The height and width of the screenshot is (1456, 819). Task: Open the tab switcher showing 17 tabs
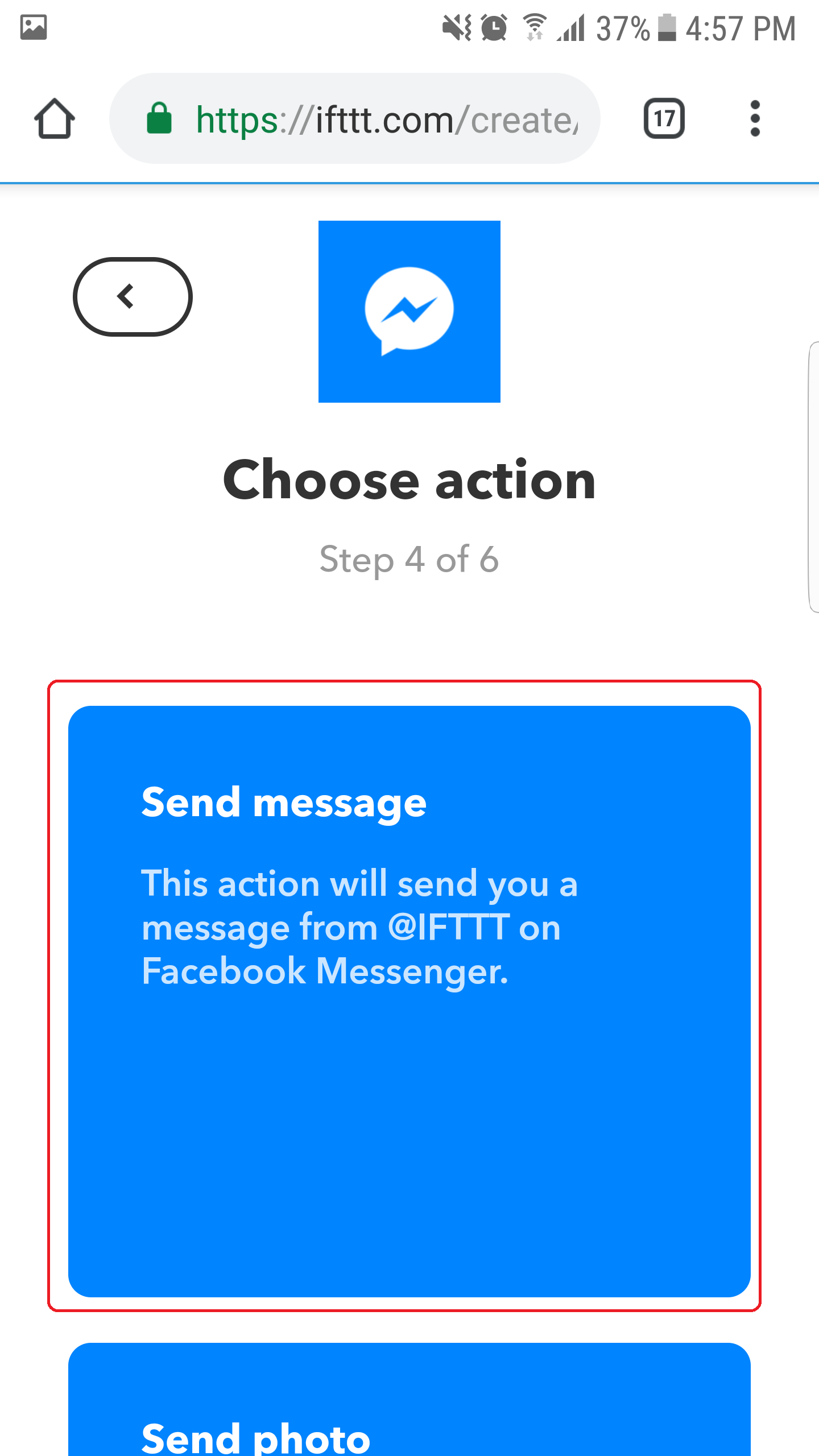[x=664, y=119]
